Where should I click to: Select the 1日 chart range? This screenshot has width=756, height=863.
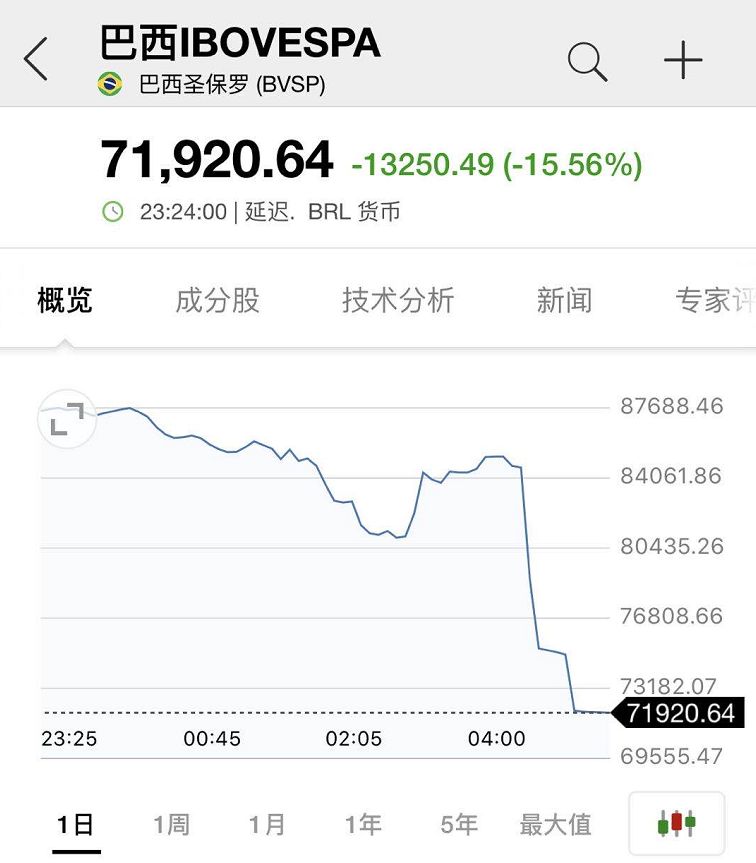76,825
